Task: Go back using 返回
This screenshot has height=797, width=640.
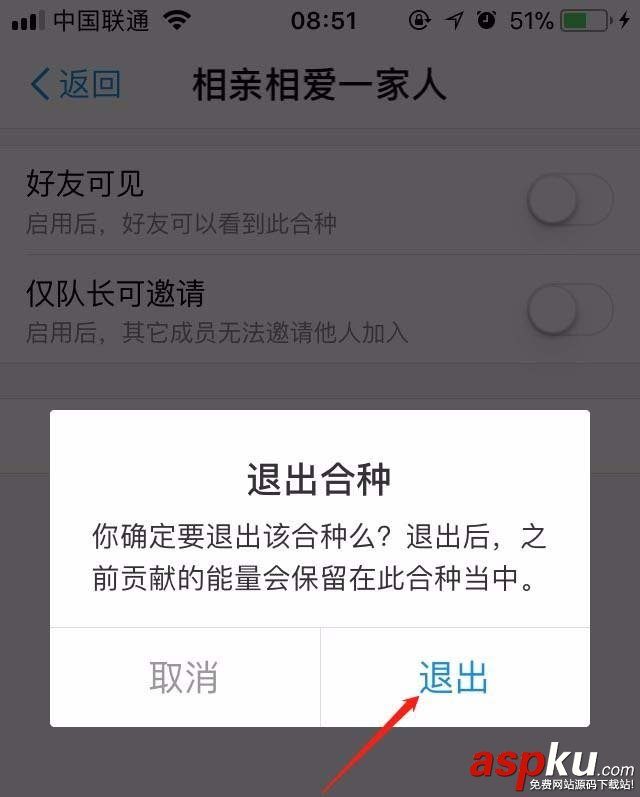Action: coord(76,84)
